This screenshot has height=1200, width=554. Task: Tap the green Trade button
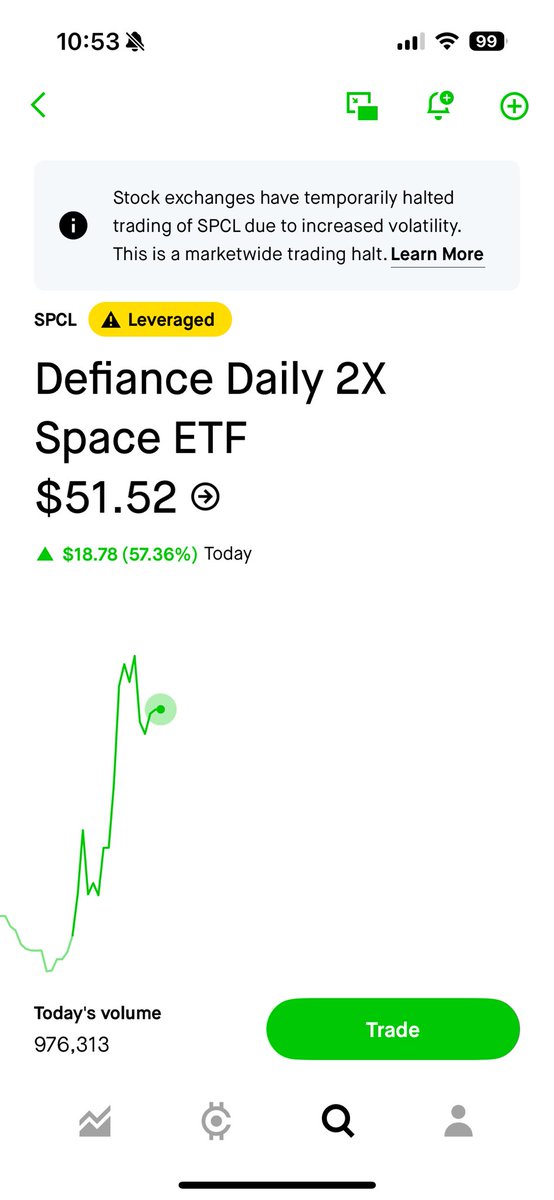pos(393,1029)
